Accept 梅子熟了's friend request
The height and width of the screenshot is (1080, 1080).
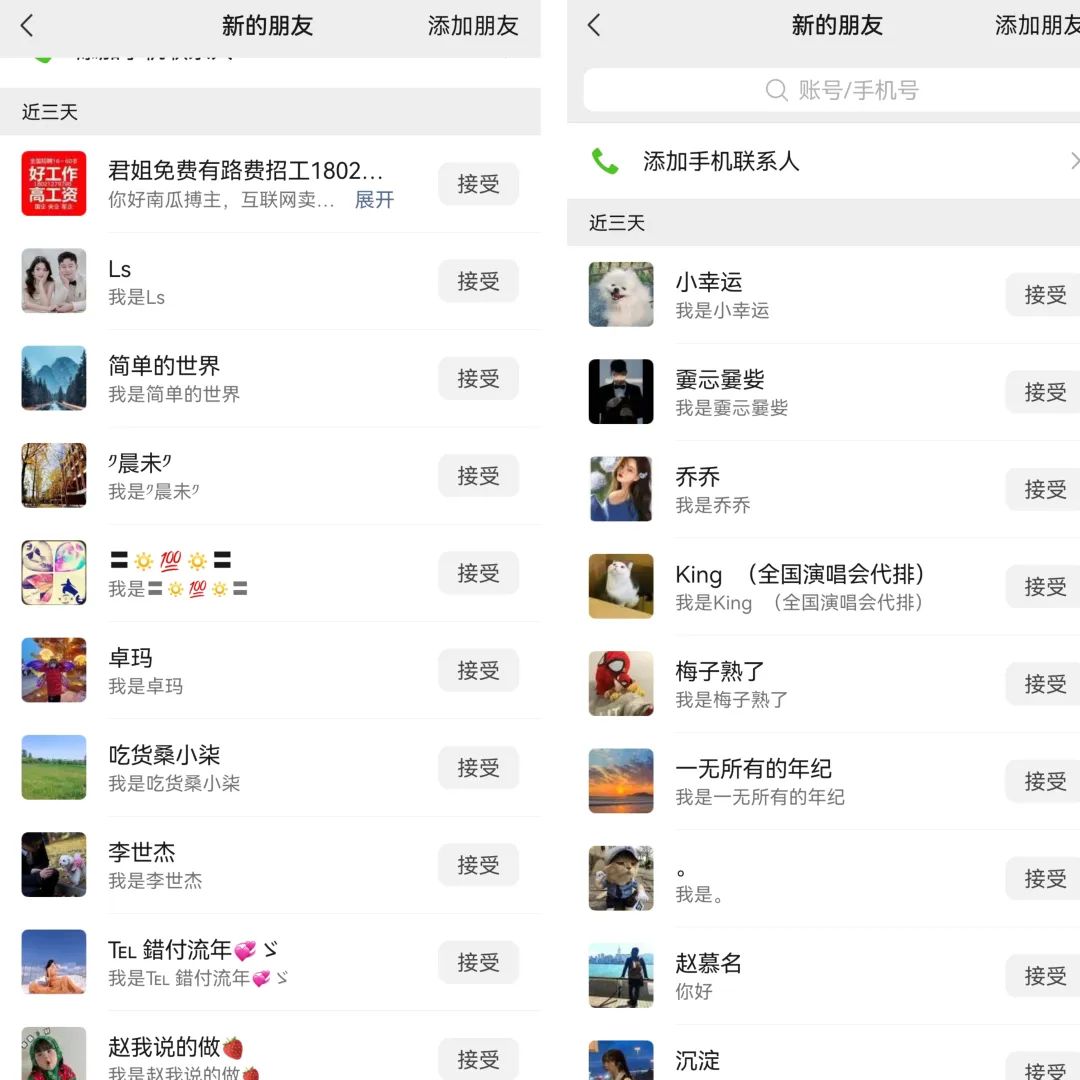(1044, 684)
